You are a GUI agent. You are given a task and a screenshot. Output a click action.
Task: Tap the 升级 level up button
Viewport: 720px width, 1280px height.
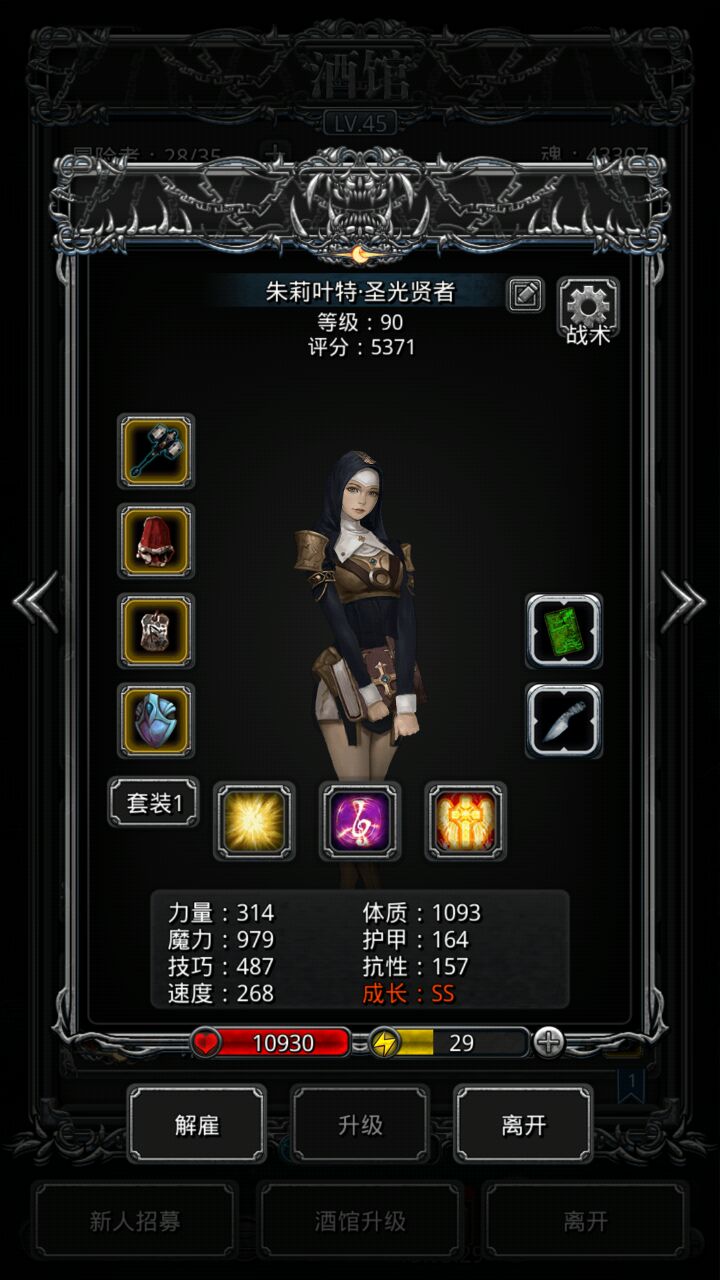pyautogui.click(x=360, y=1124)
